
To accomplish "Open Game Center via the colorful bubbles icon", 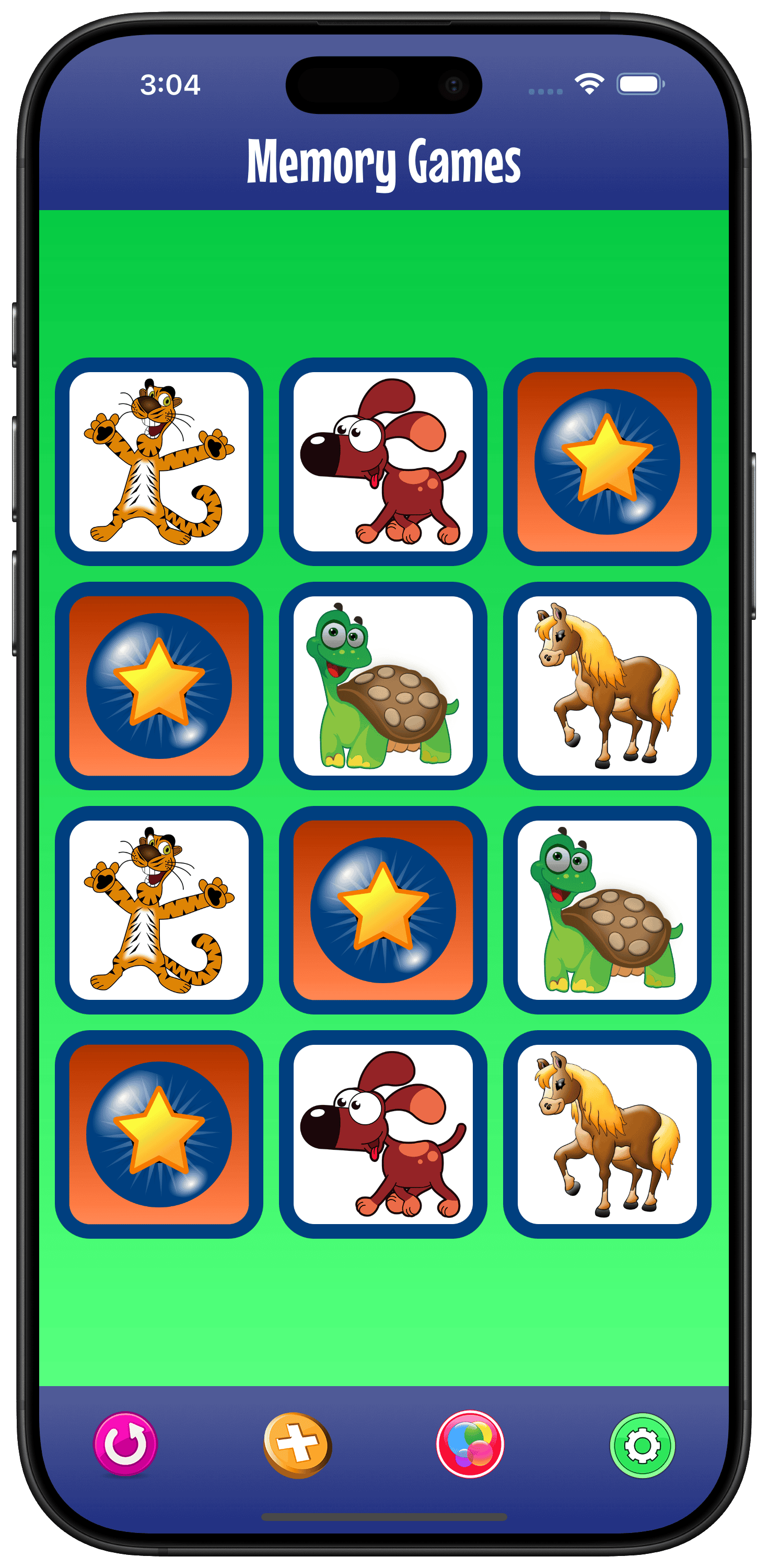I will coord(470,1444).
